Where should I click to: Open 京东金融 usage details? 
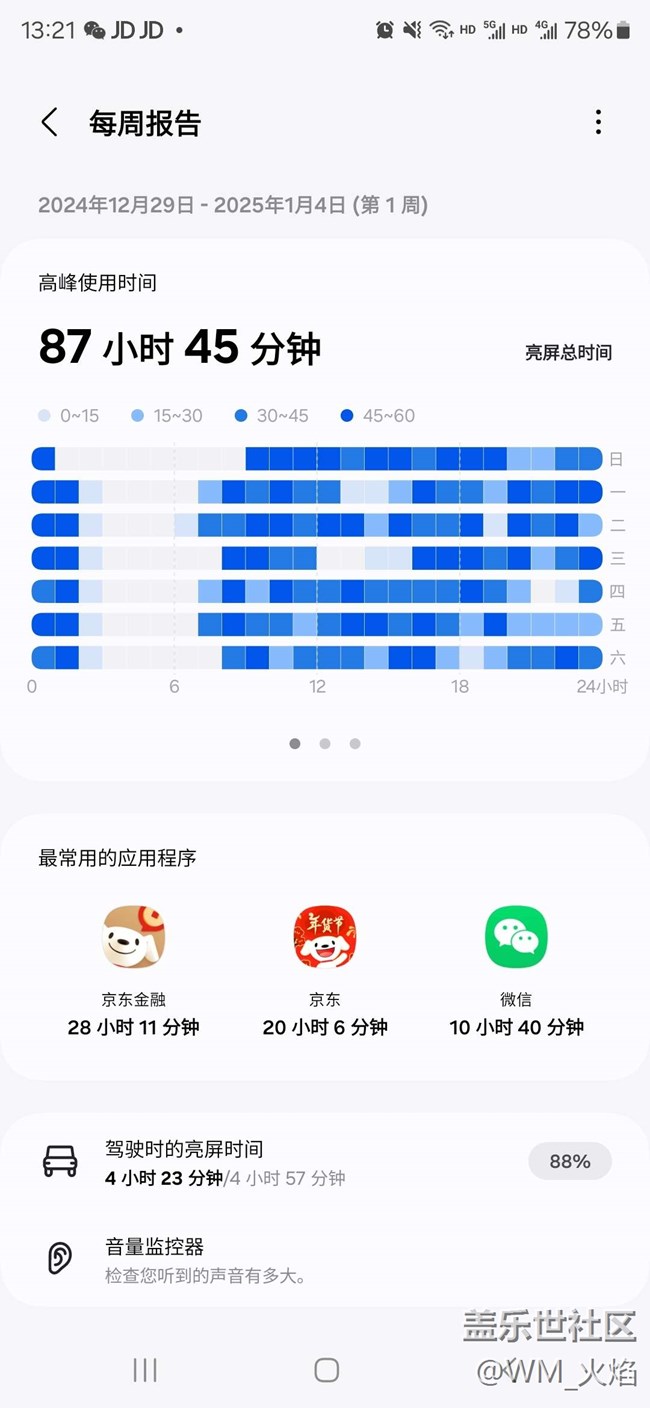[x=134, y=970]
